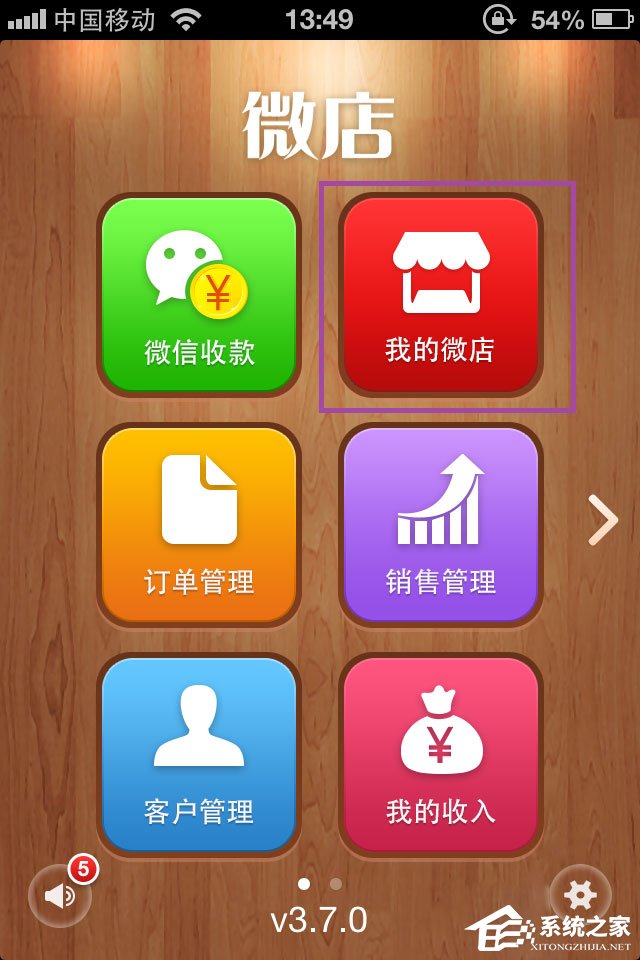Open 我的微店 shop tile

[x=440, y=294]
